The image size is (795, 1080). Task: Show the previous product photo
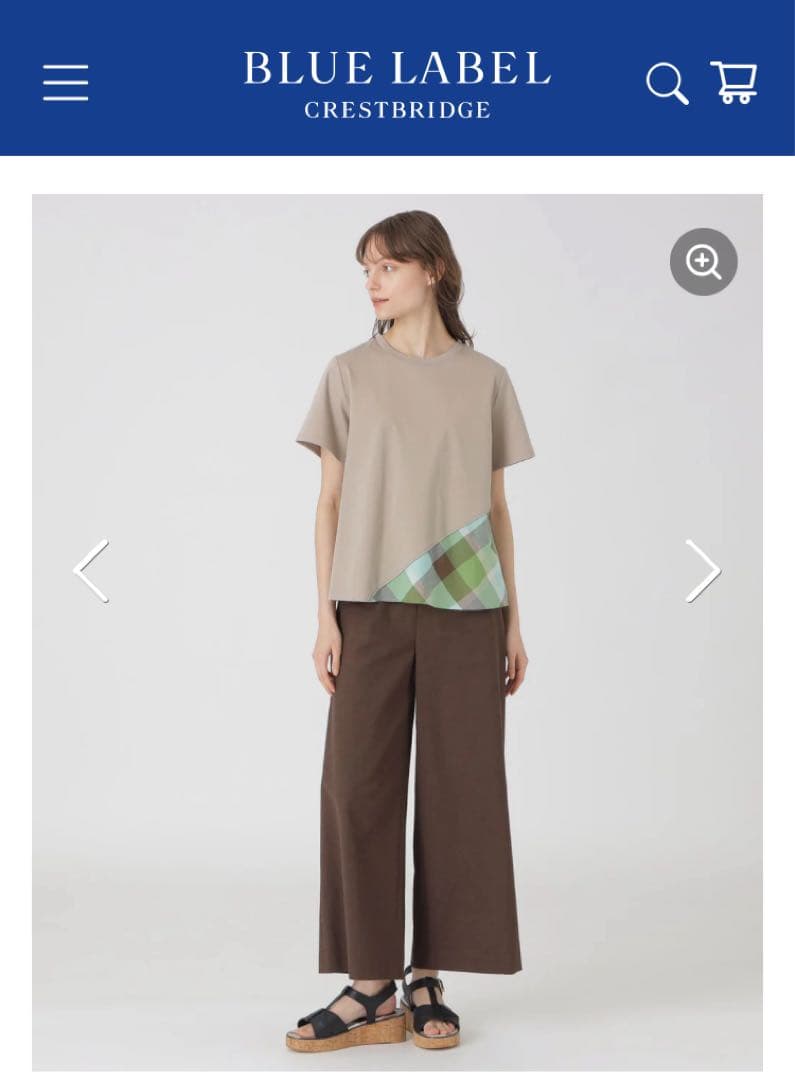tap(91, 571)
